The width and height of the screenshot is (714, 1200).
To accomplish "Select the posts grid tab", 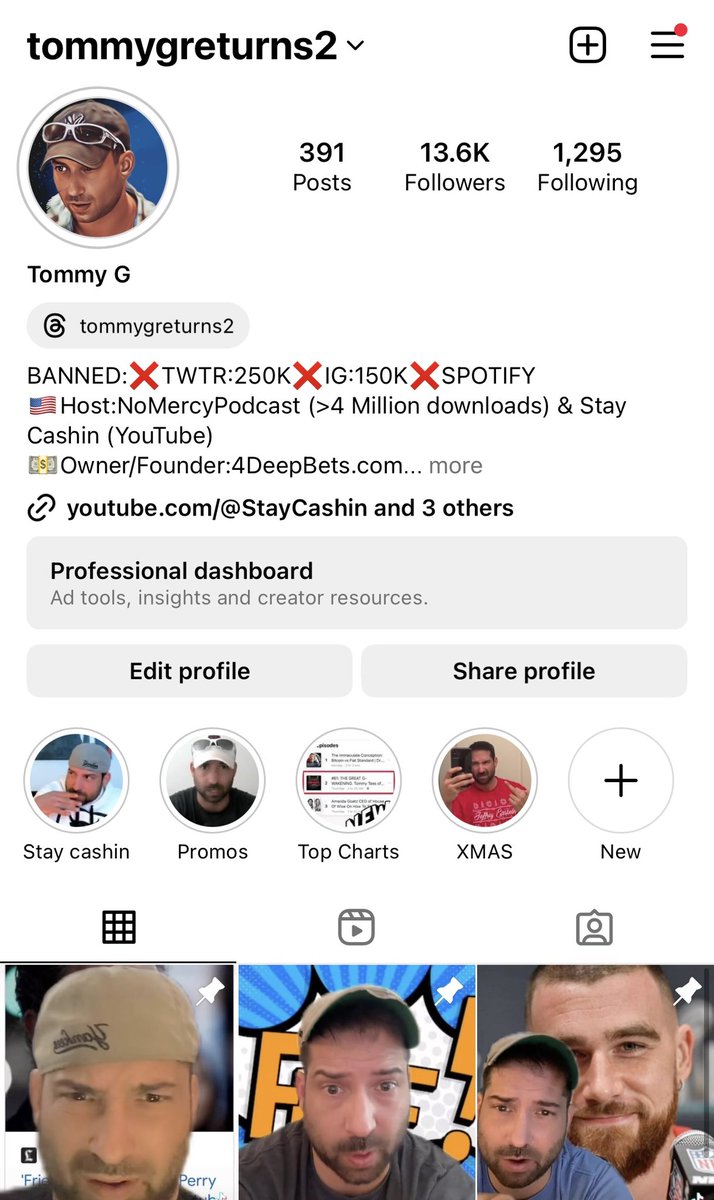I will point(118,928).
